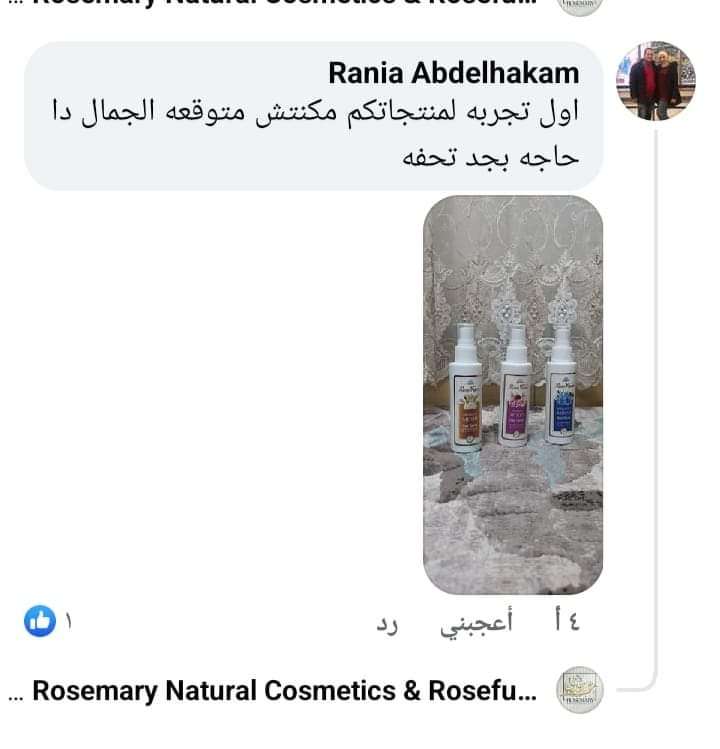Open Rania Abdelhakam's profile name link
720x749 pixels.
[453, 73]
